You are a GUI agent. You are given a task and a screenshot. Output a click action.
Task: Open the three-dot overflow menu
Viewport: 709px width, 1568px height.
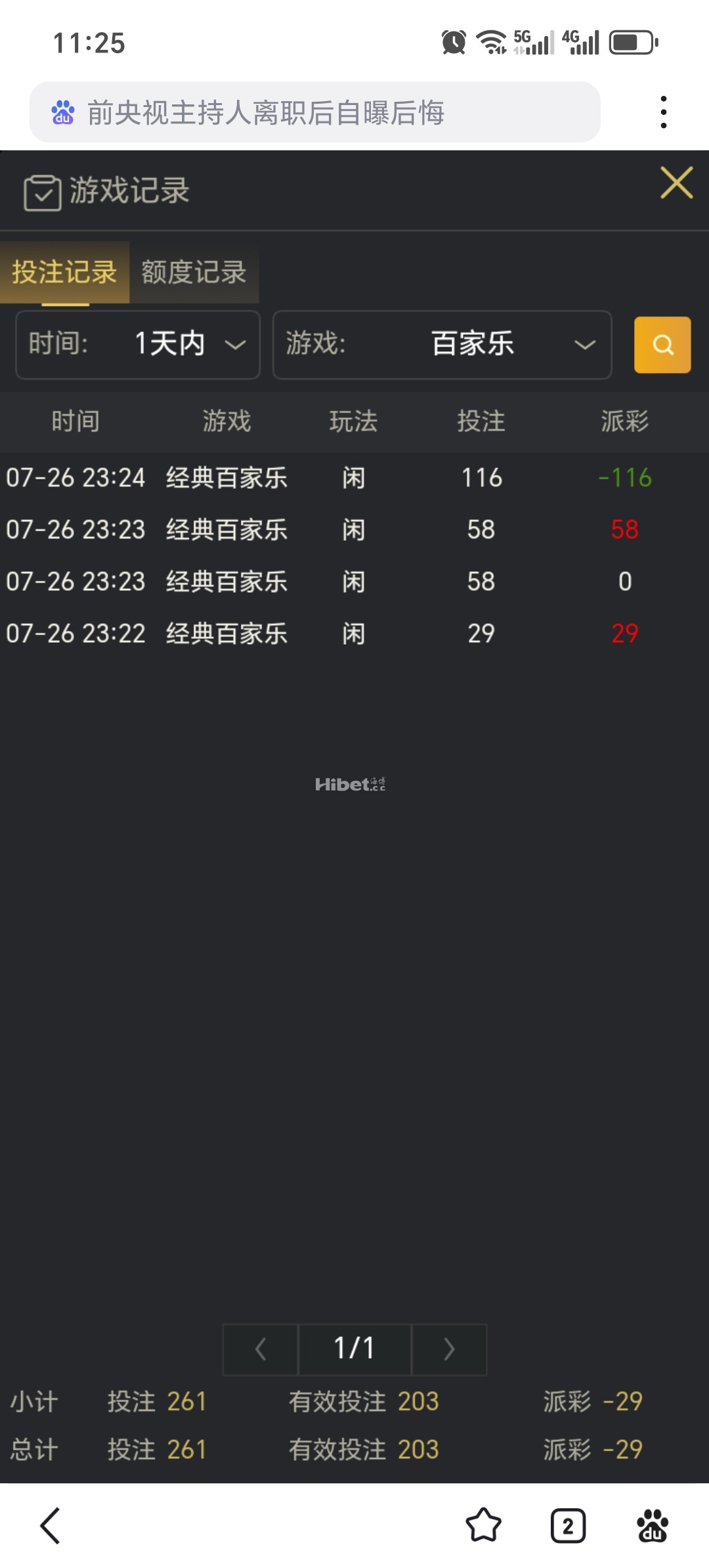664,112
